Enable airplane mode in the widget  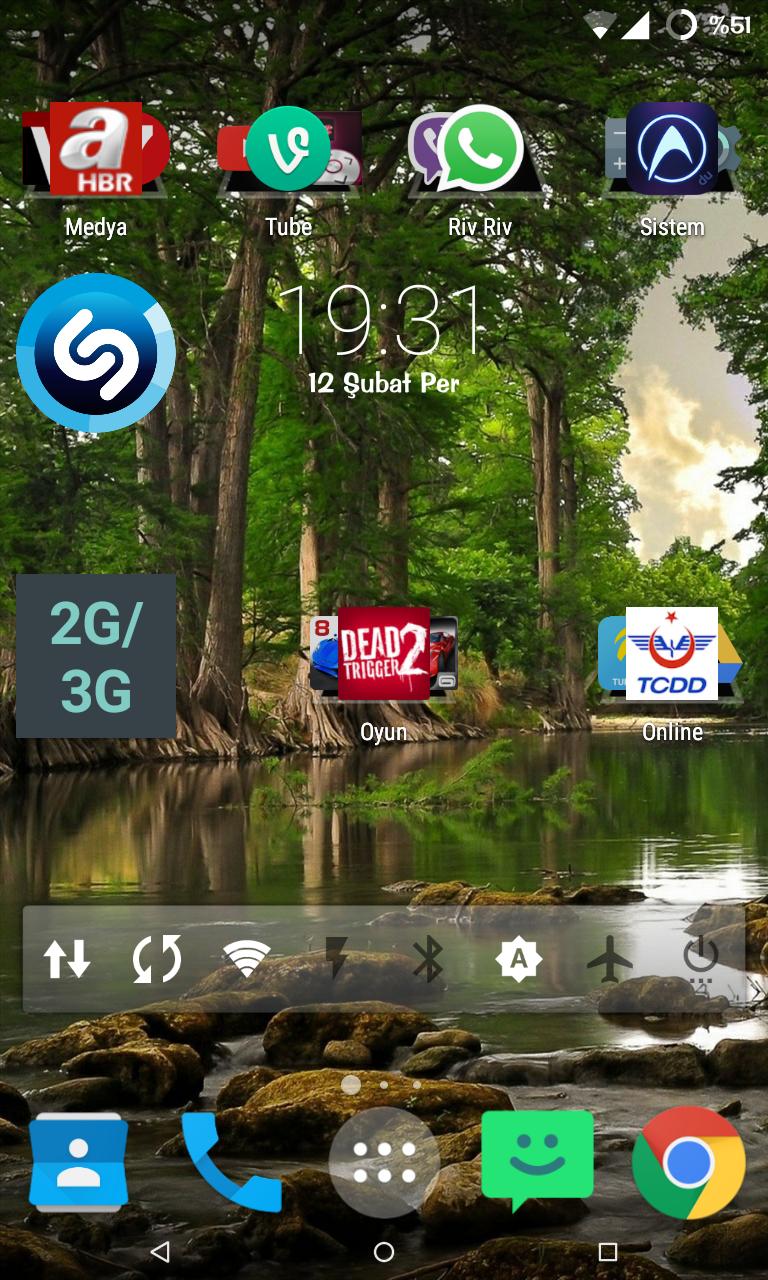[x=609, y=961]
